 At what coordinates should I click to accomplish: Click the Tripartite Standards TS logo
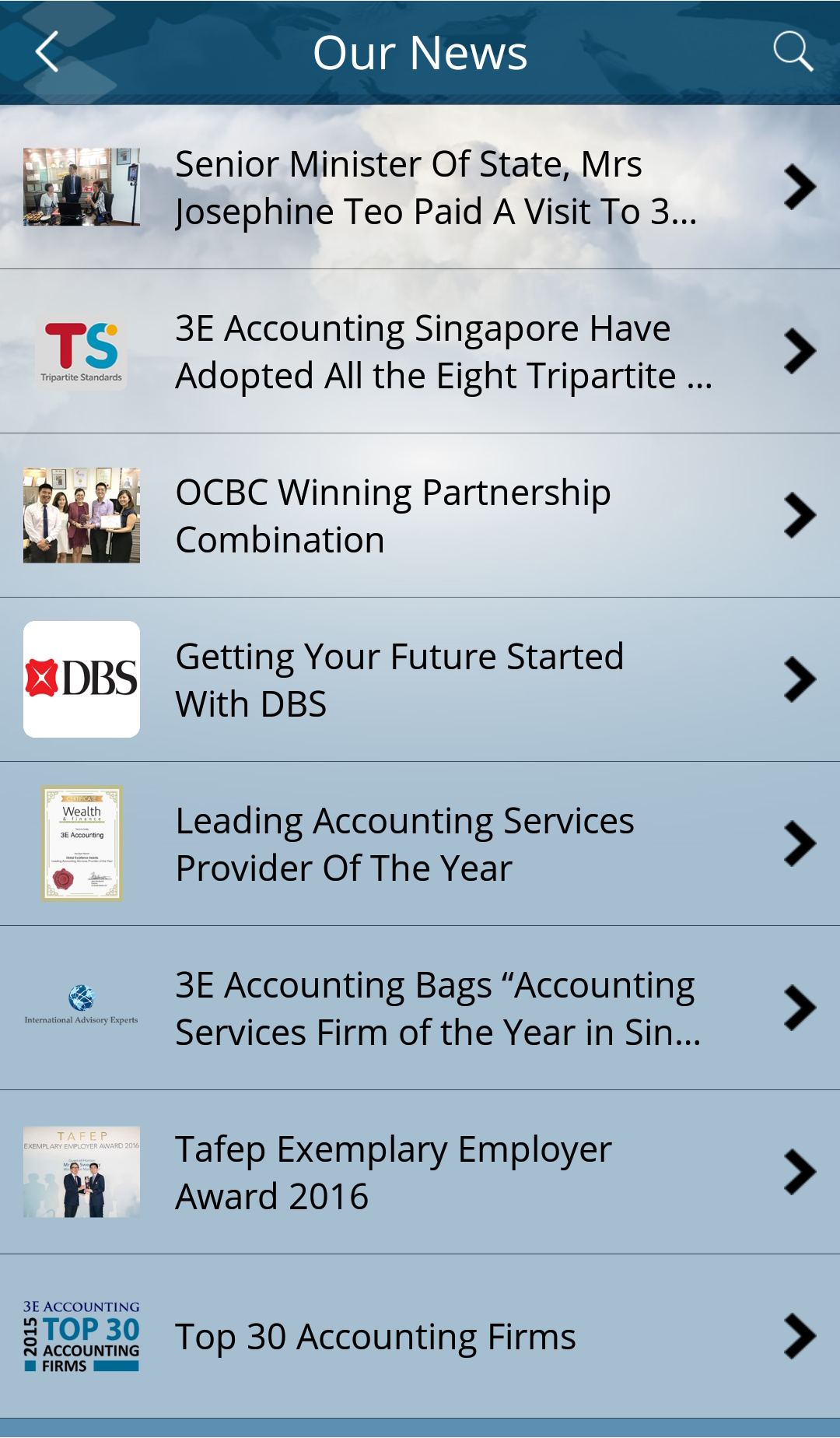pyautogui.click(x=81, y=350)
